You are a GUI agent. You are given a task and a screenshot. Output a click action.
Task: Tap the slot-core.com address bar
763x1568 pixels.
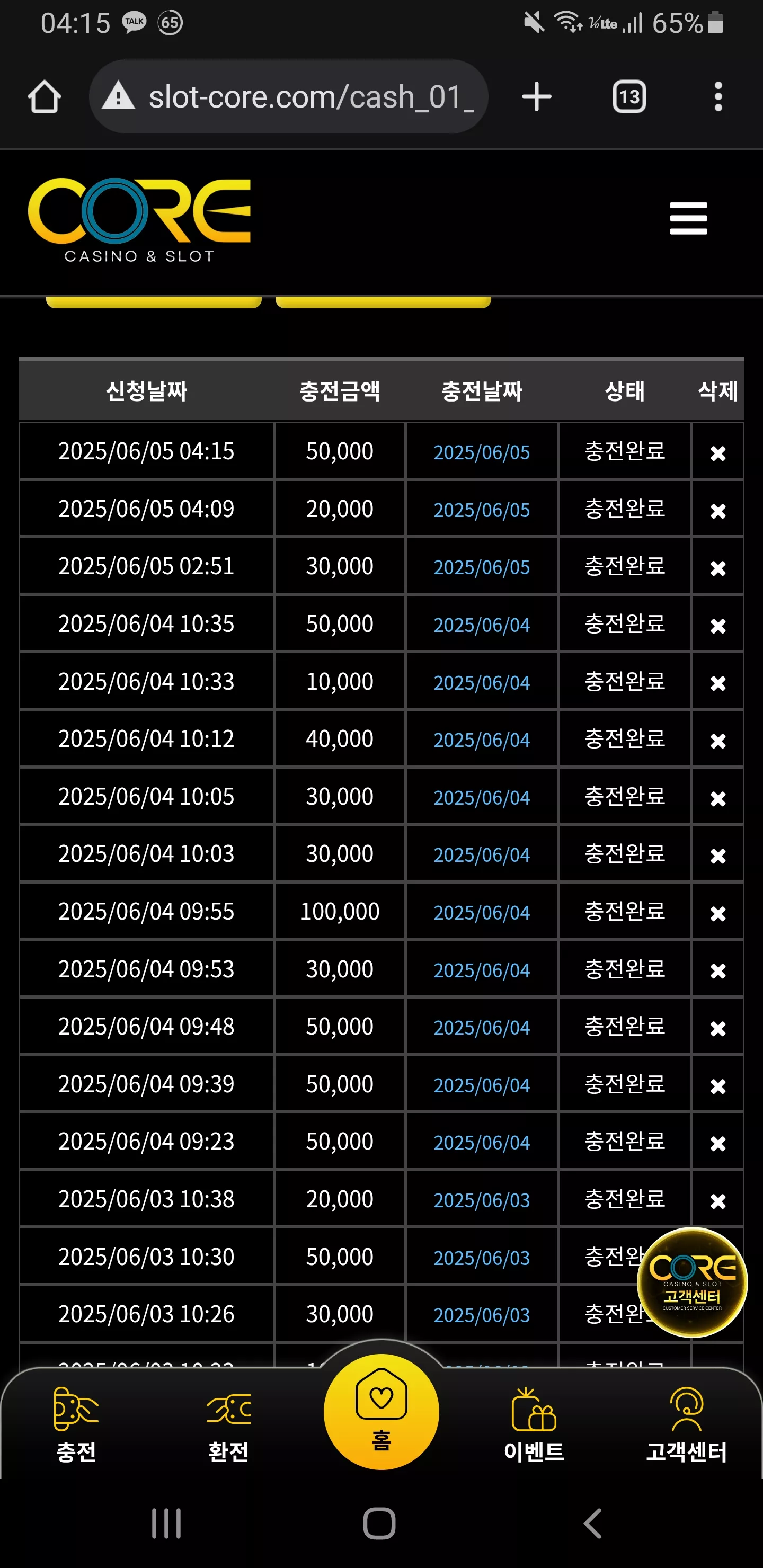tap(288, 97)
